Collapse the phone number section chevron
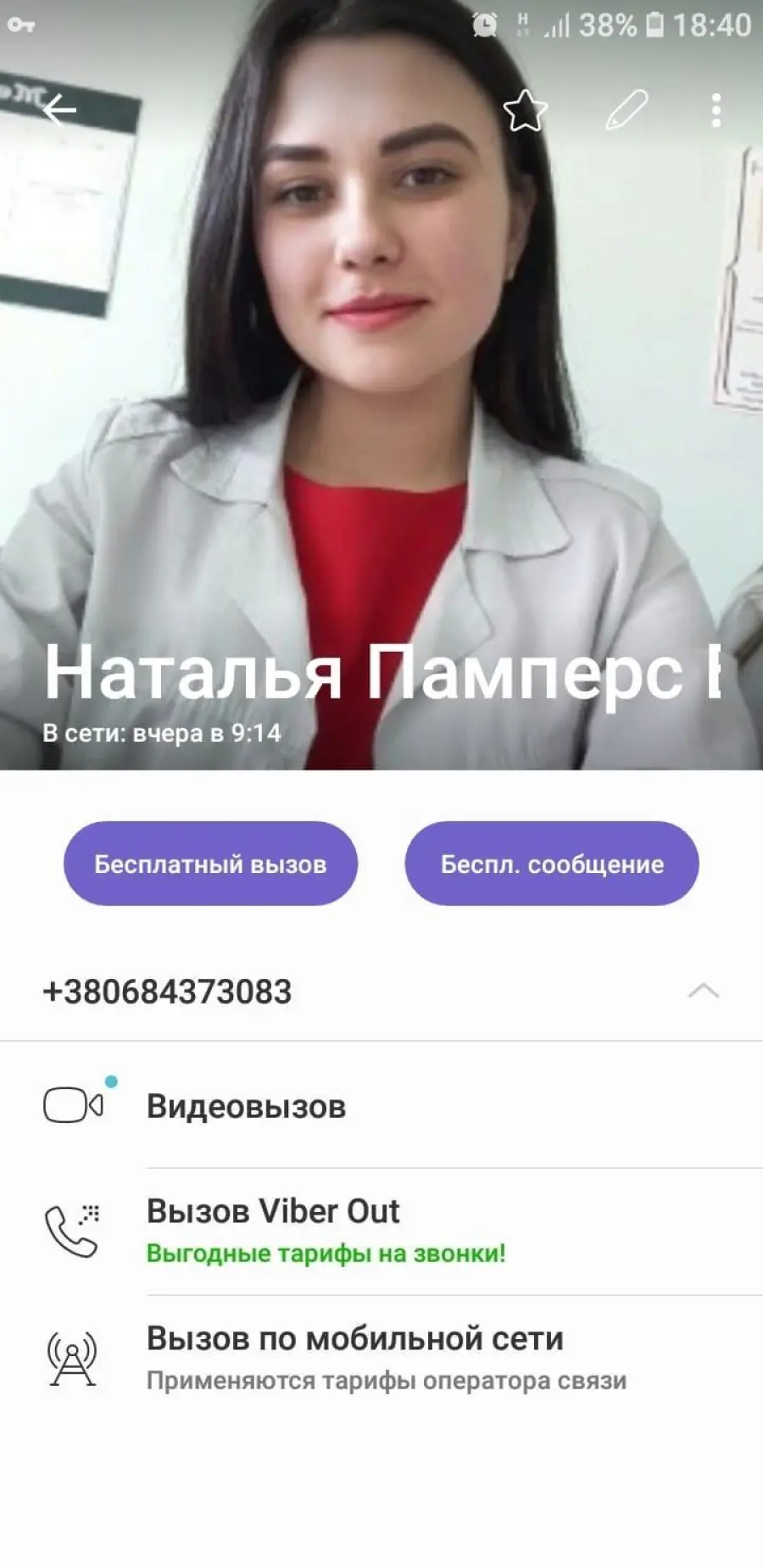Screen dimensions: 763x1568 click(x=704, y=991)
